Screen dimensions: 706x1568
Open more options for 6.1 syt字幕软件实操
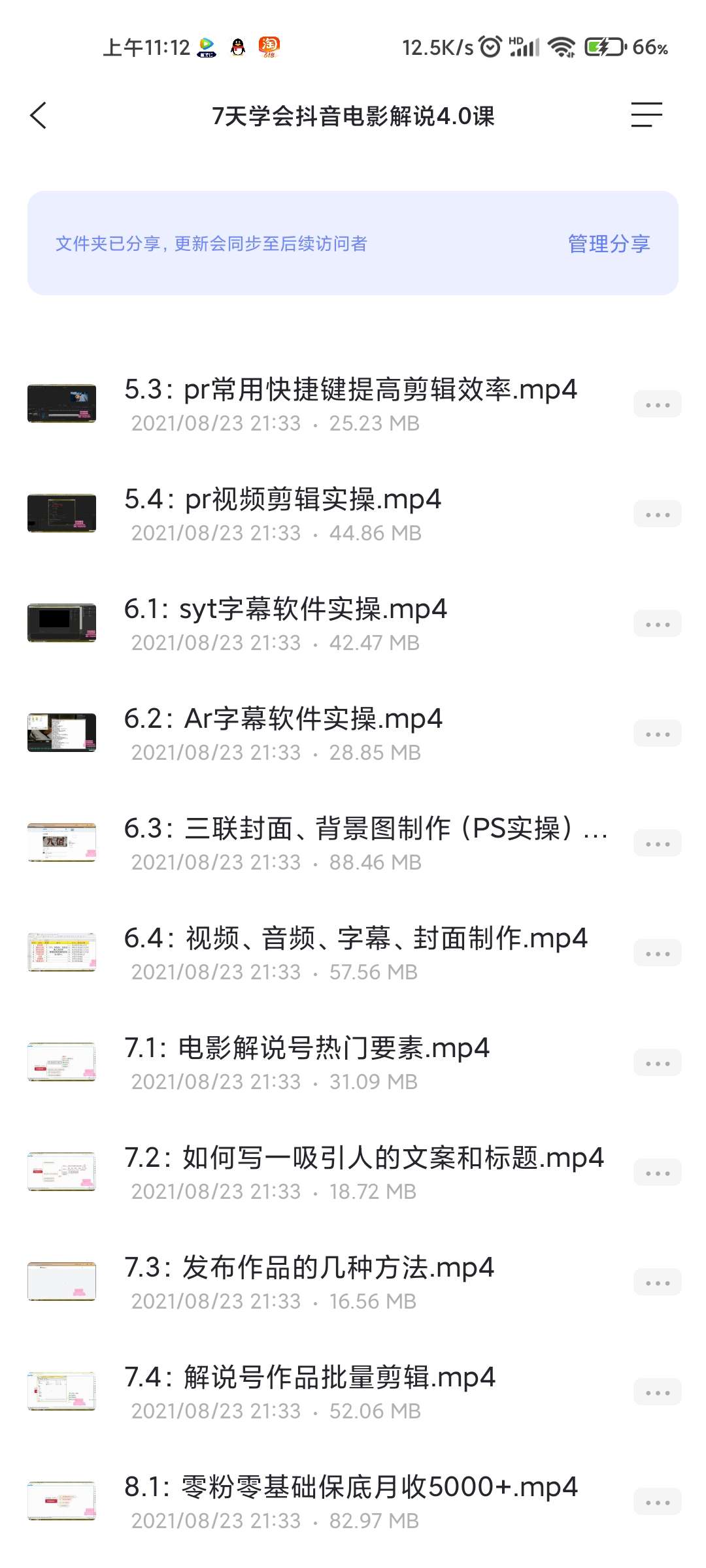tap(657, 623)
